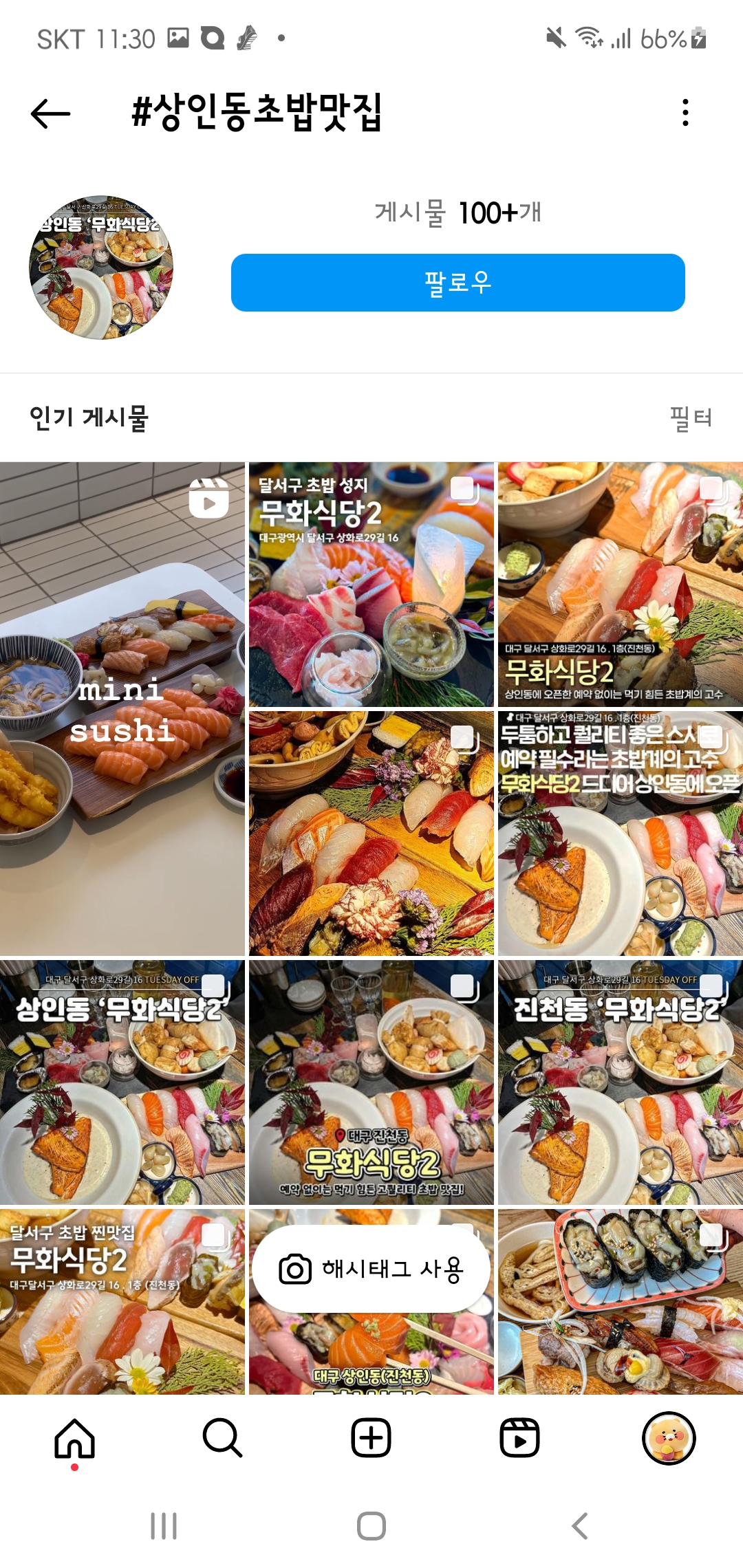The width and height of the screenshot is (743, 1568).
Task: Open the Reels tab
Action: tap(519, 1438)
